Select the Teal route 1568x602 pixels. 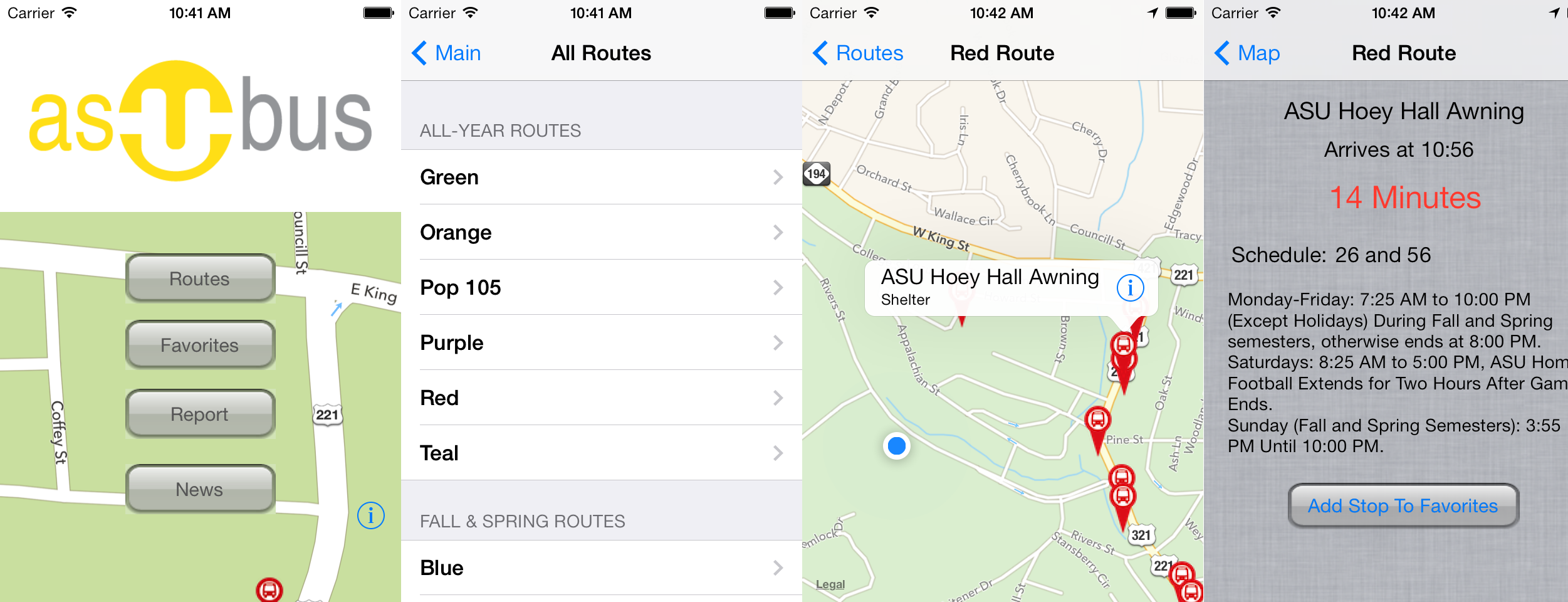pyautogui.click(x=600, y=453)
